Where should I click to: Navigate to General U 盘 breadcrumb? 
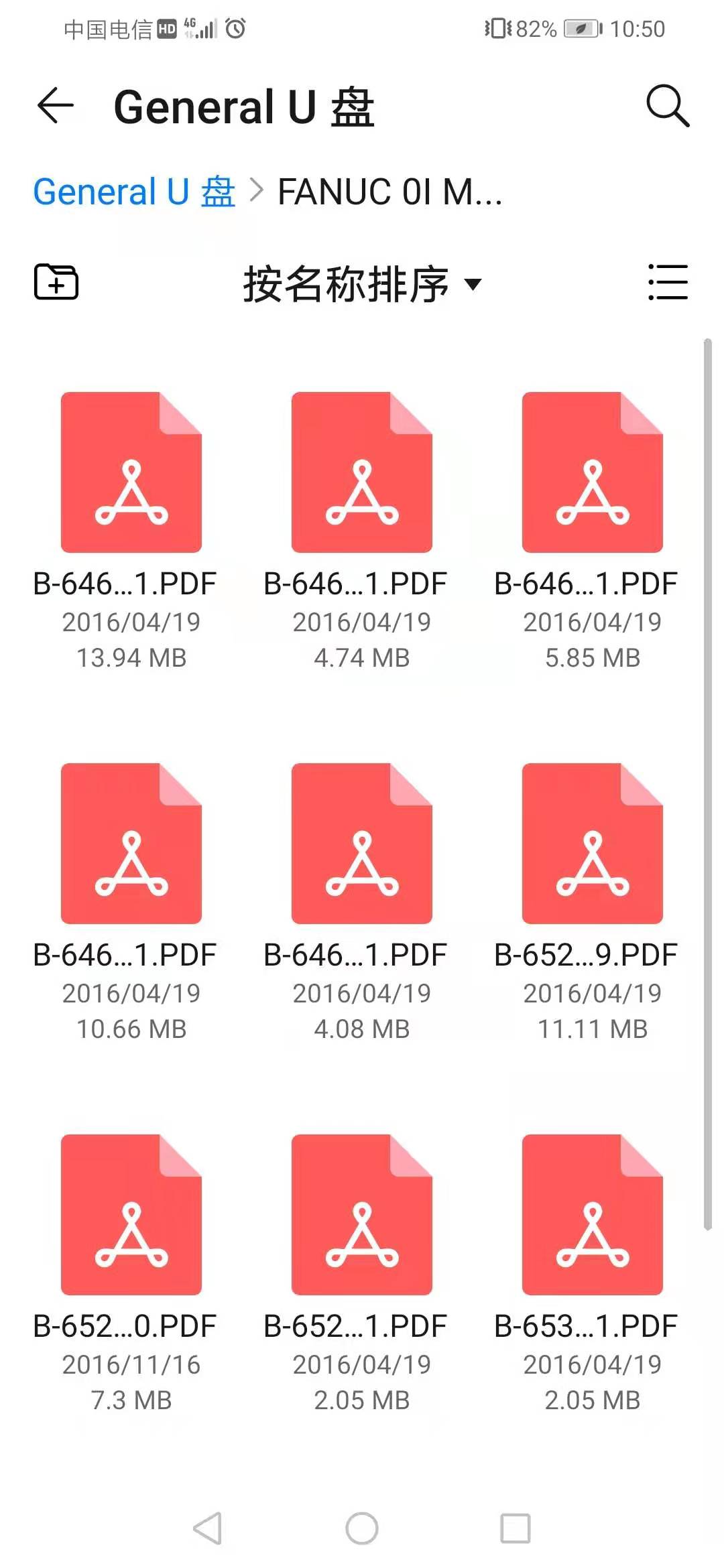coord(134,192)
